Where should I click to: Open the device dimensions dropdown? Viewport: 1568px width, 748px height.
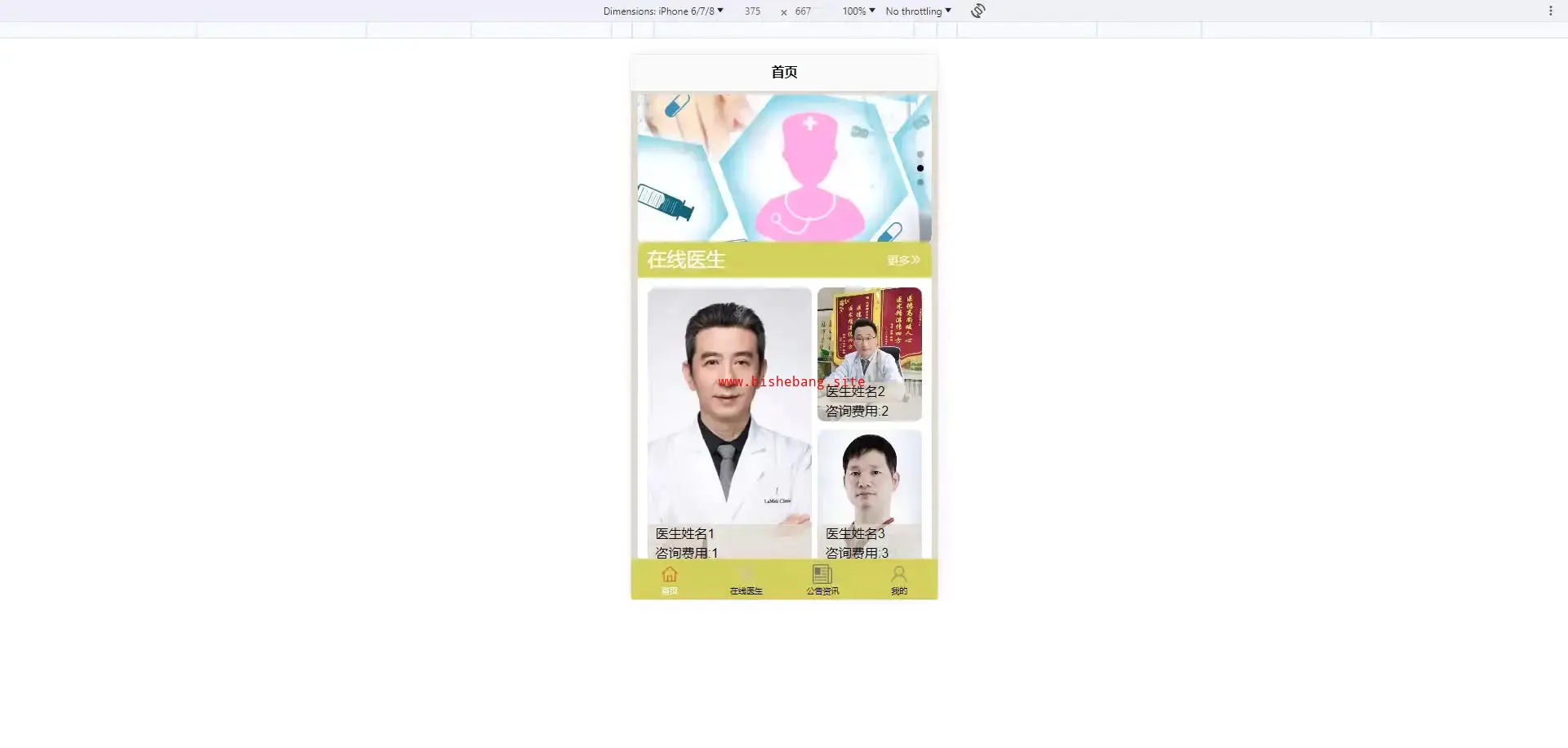(663, 11)
